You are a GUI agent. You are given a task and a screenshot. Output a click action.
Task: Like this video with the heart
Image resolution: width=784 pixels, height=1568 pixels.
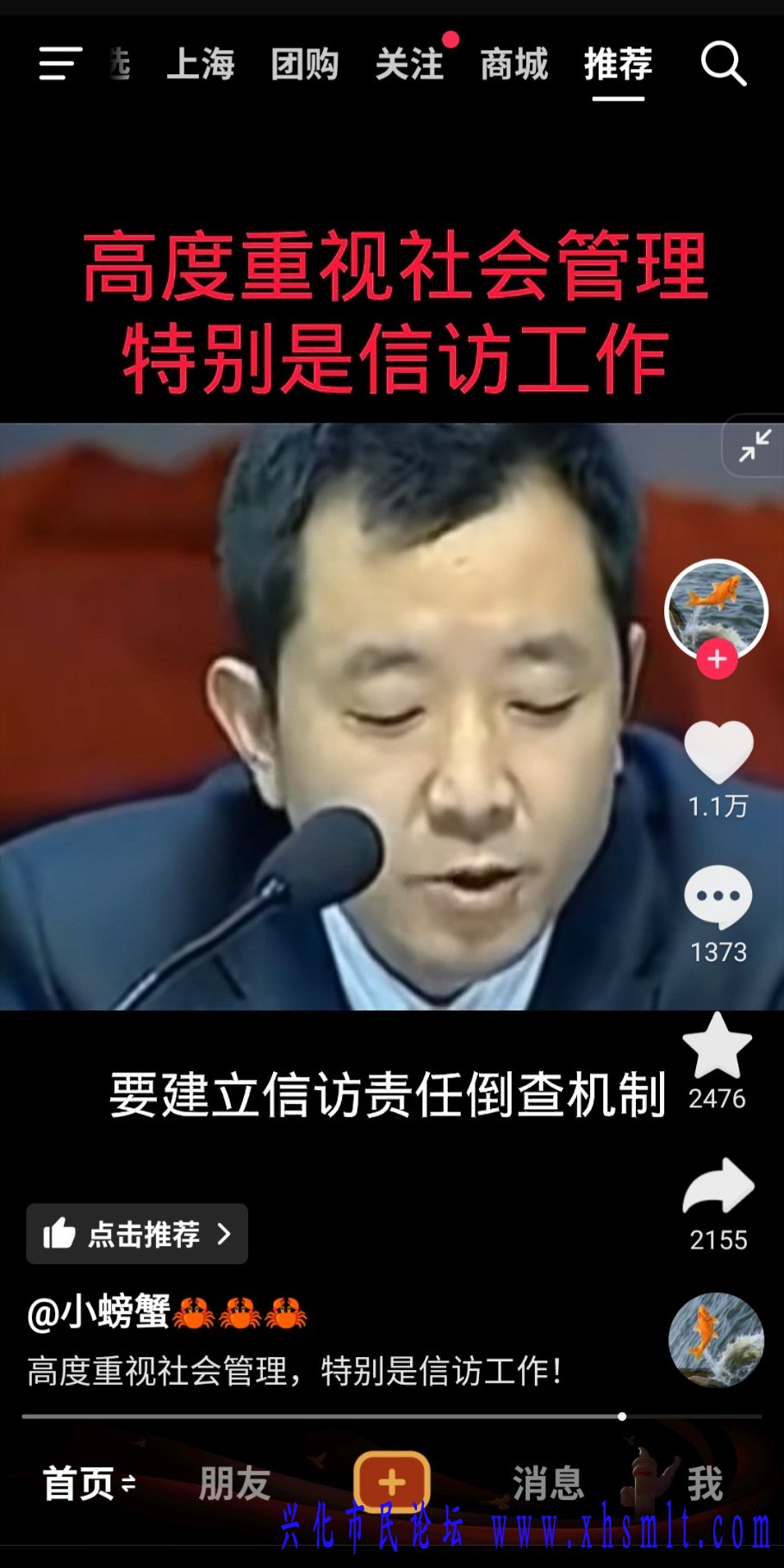(x=718, y=752)
